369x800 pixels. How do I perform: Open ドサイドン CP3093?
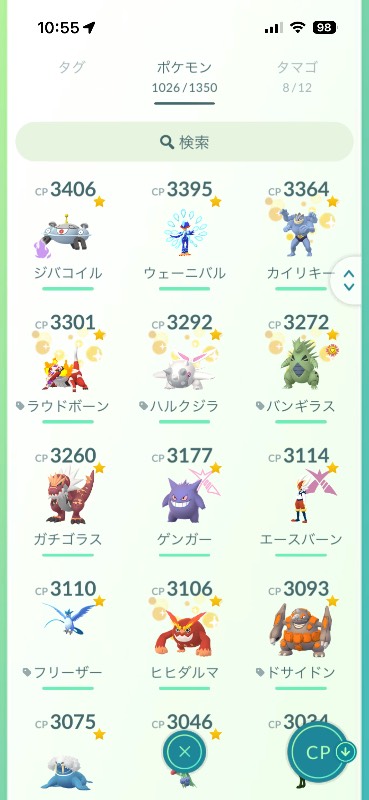point(301,635)
